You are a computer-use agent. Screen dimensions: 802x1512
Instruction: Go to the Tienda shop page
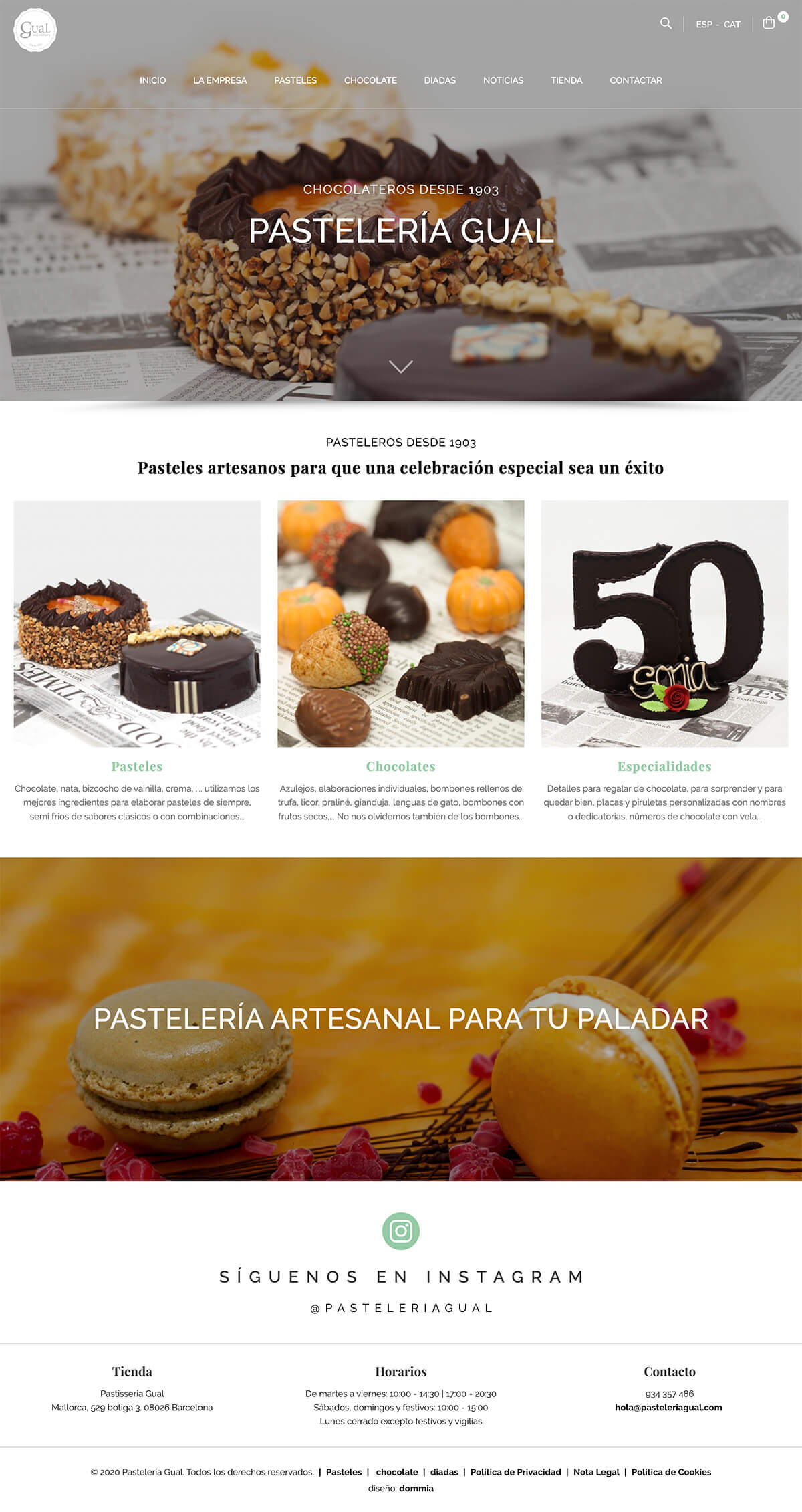[566, 80]
